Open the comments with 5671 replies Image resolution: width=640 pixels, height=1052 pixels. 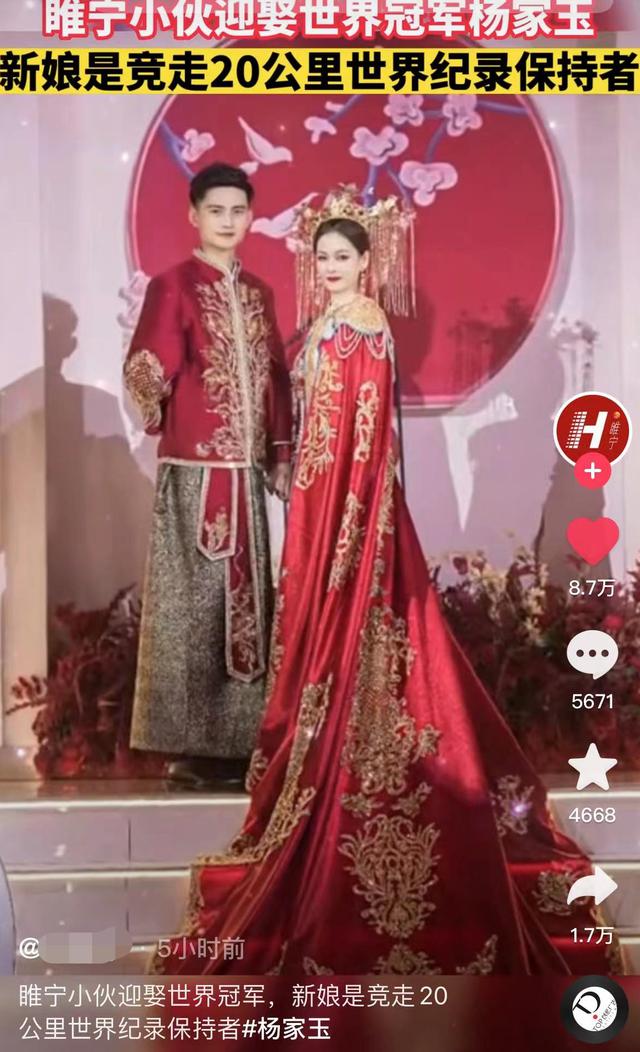(x=592, y=655)
